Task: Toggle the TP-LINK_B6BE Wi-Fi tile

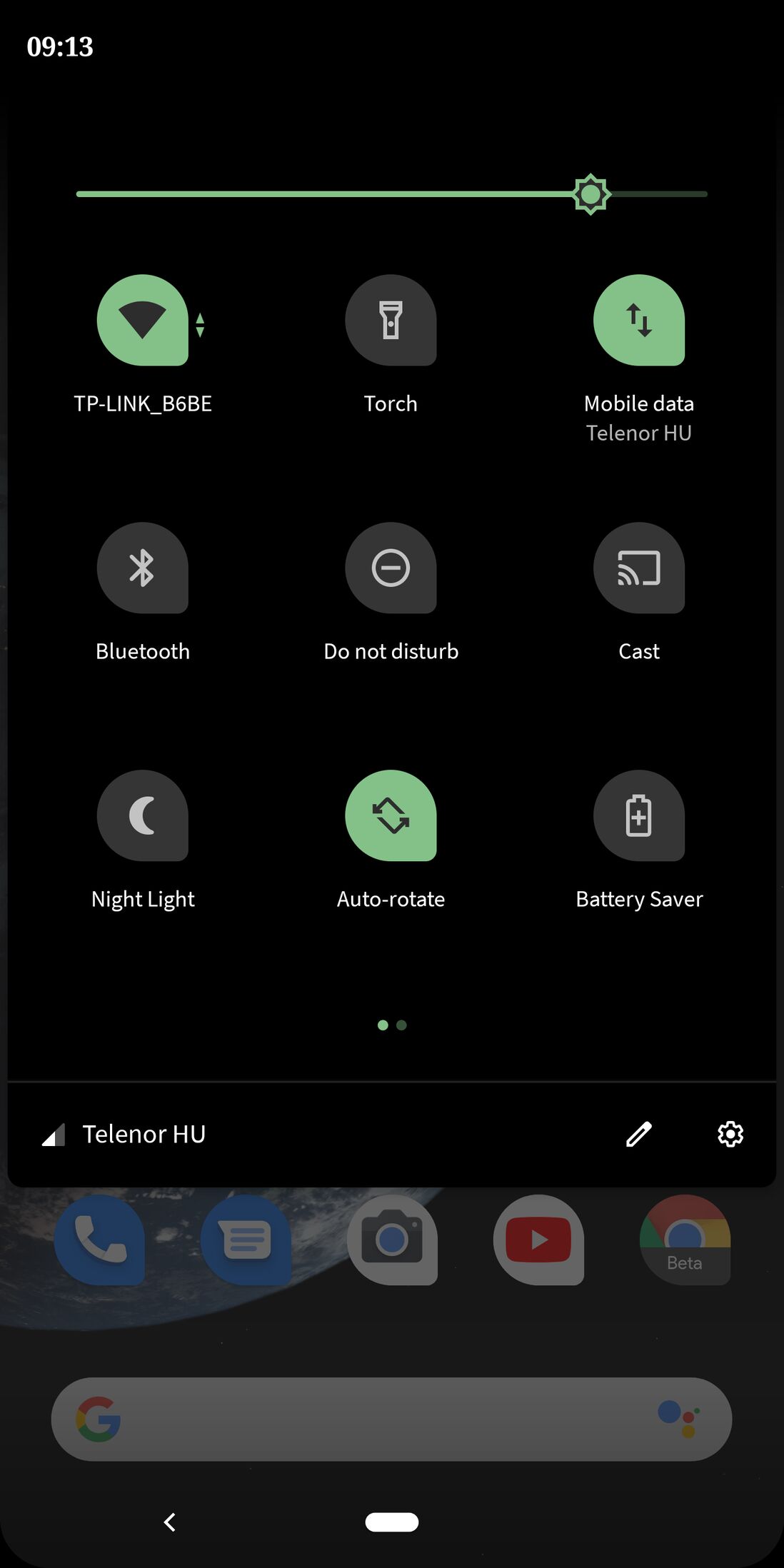Action: point(143,320)
